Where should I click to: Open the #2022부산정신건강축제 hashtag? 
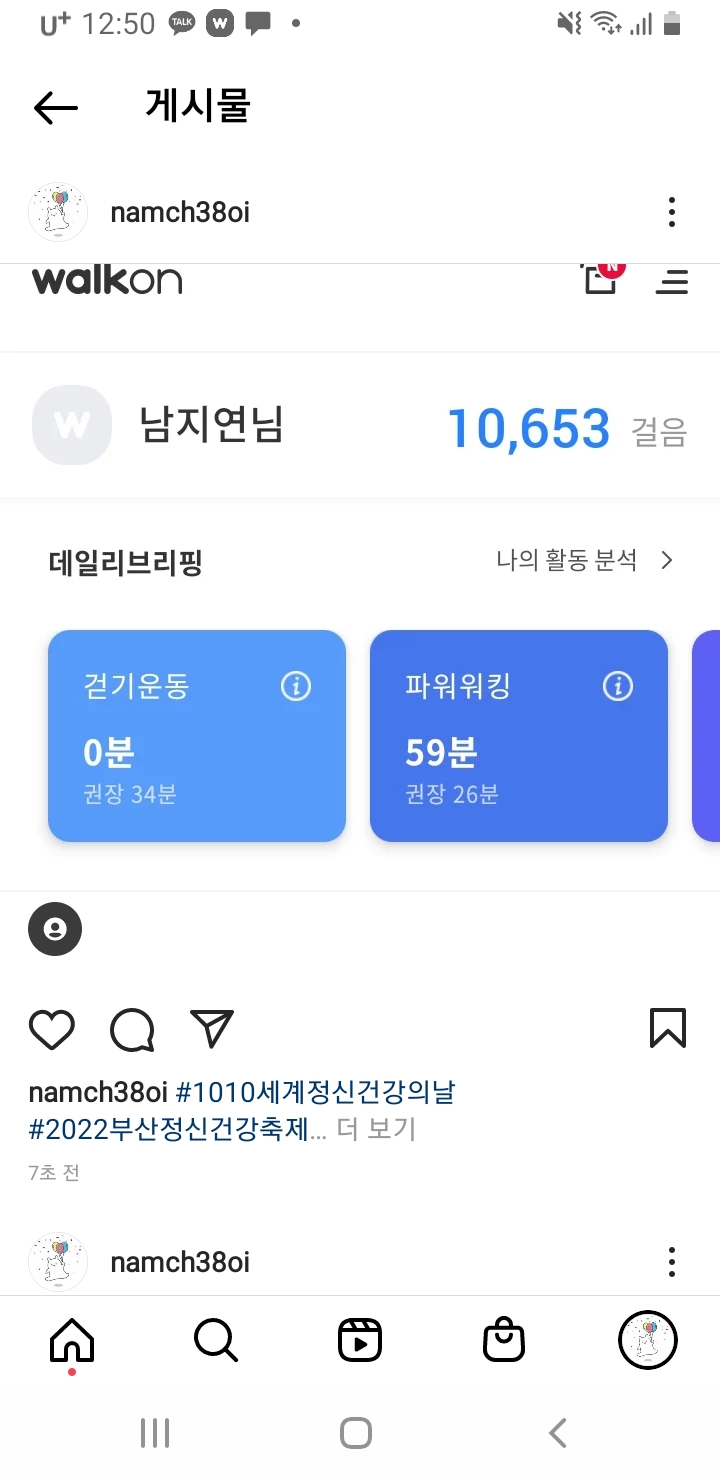click(x=175, y=1130)
